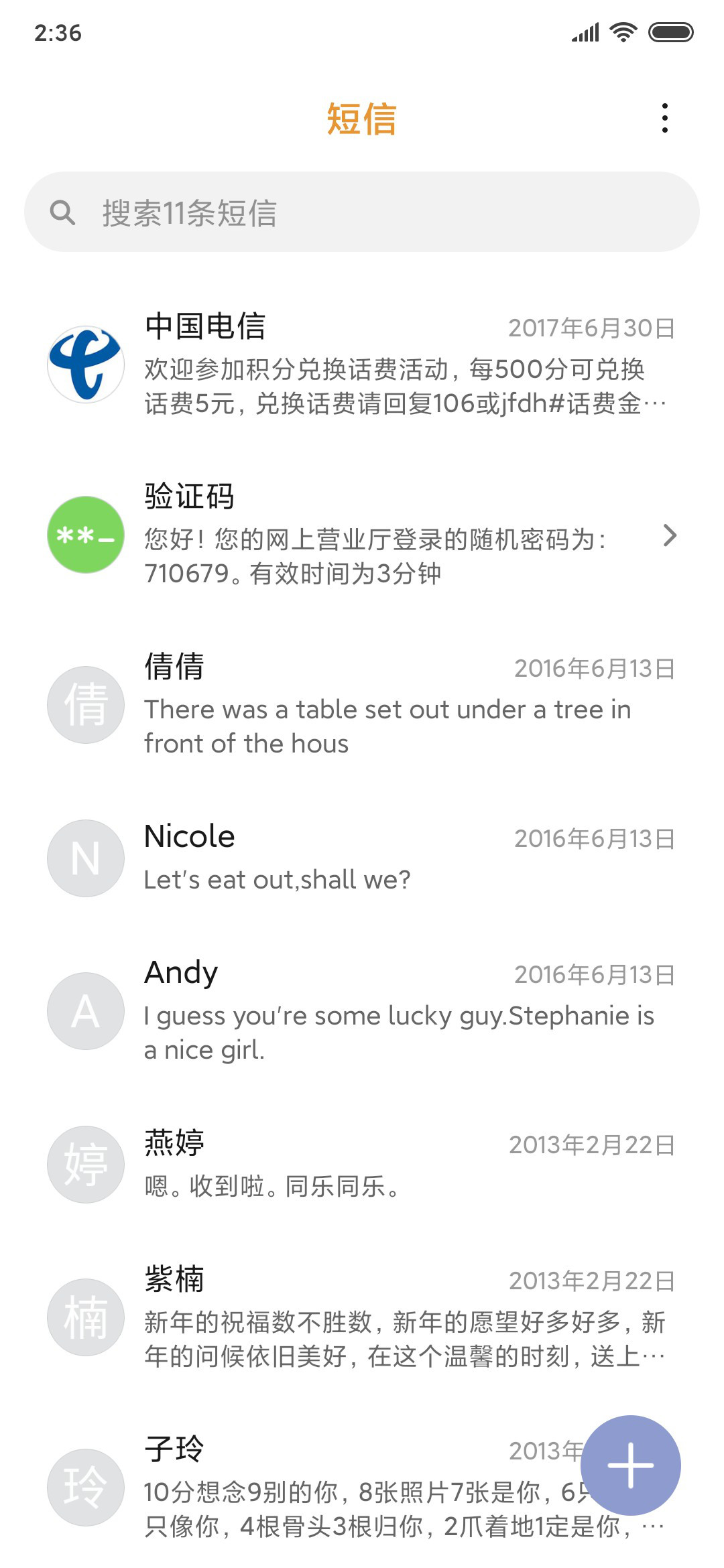Open the 验证码 verification codes folder
The height and width of the screenshot is (1568, 724).
[x=362, y=535]
